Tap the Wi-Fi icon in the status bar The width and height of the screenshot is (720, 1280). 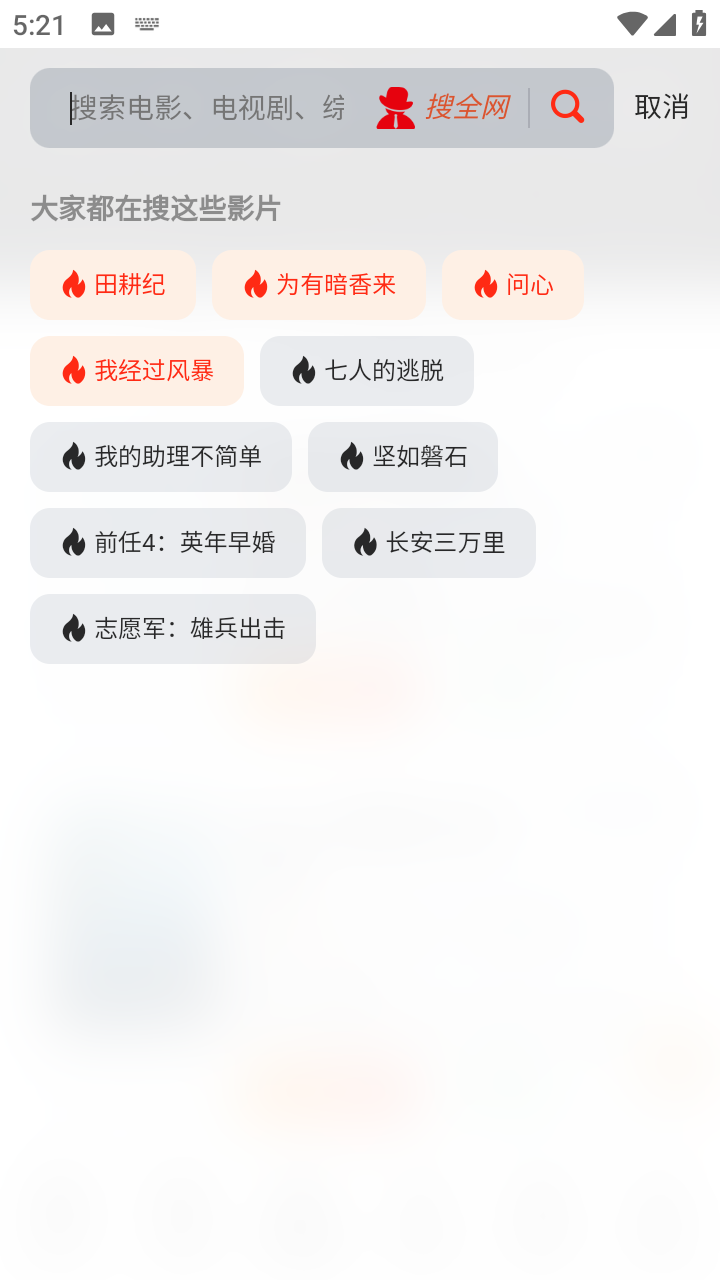click(632, 22)
